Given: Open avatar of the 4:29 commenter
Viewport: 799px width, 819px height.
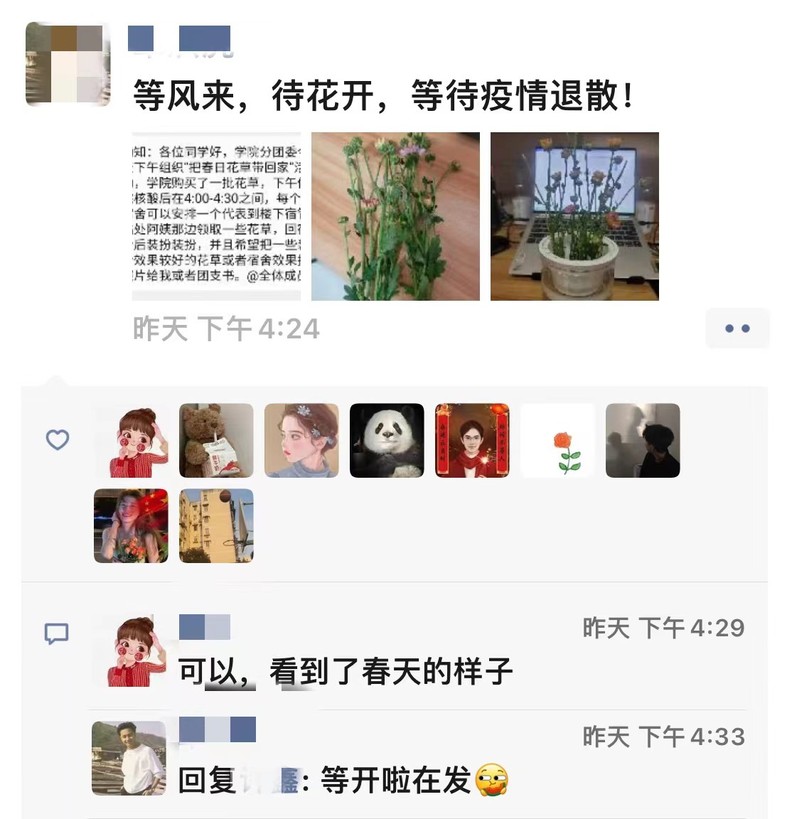Looking at the screenshot, I should click(x=129, y=650).
